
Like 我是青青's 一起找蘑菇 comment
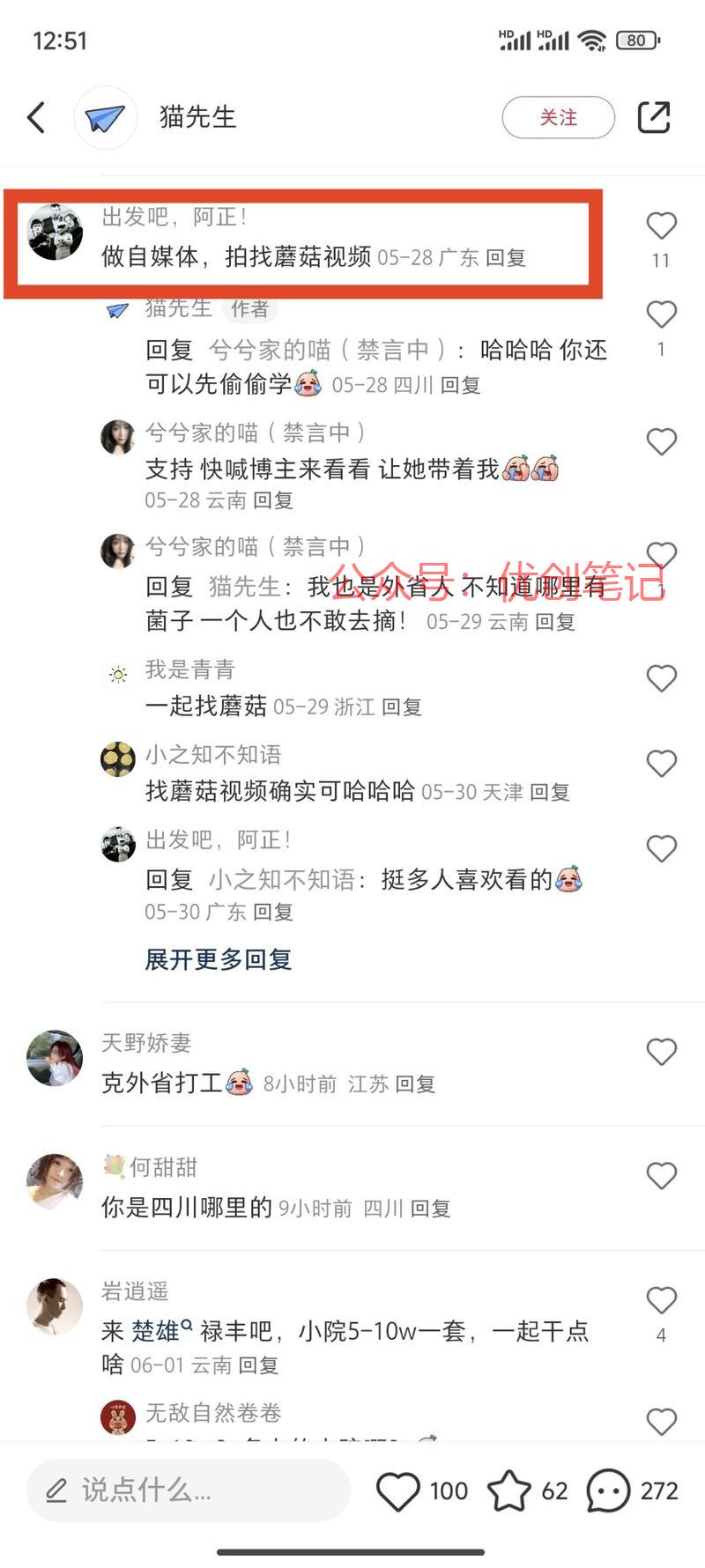click(661, 678)
